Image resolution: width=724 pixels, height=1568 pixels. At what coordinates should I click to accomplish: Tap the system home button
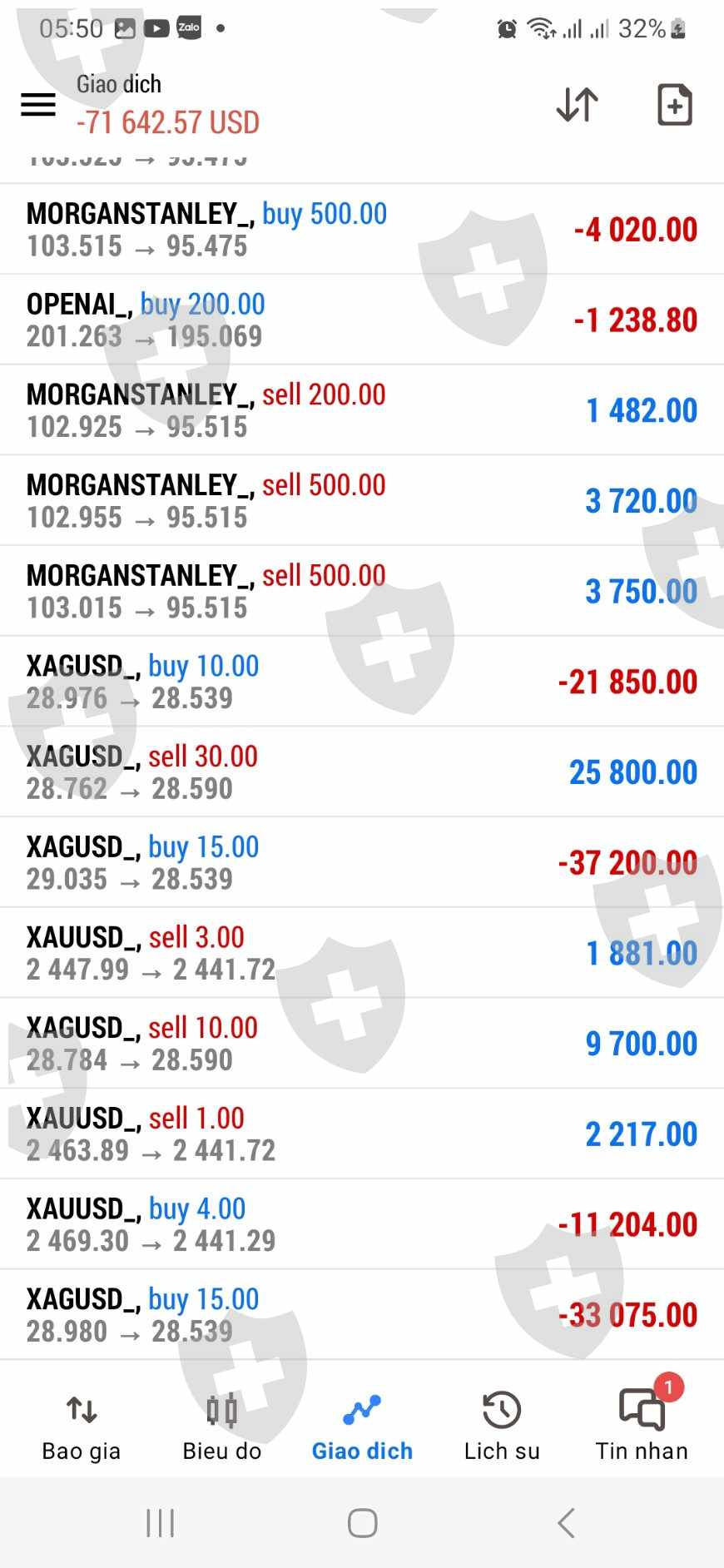[x=362, y=1523]
